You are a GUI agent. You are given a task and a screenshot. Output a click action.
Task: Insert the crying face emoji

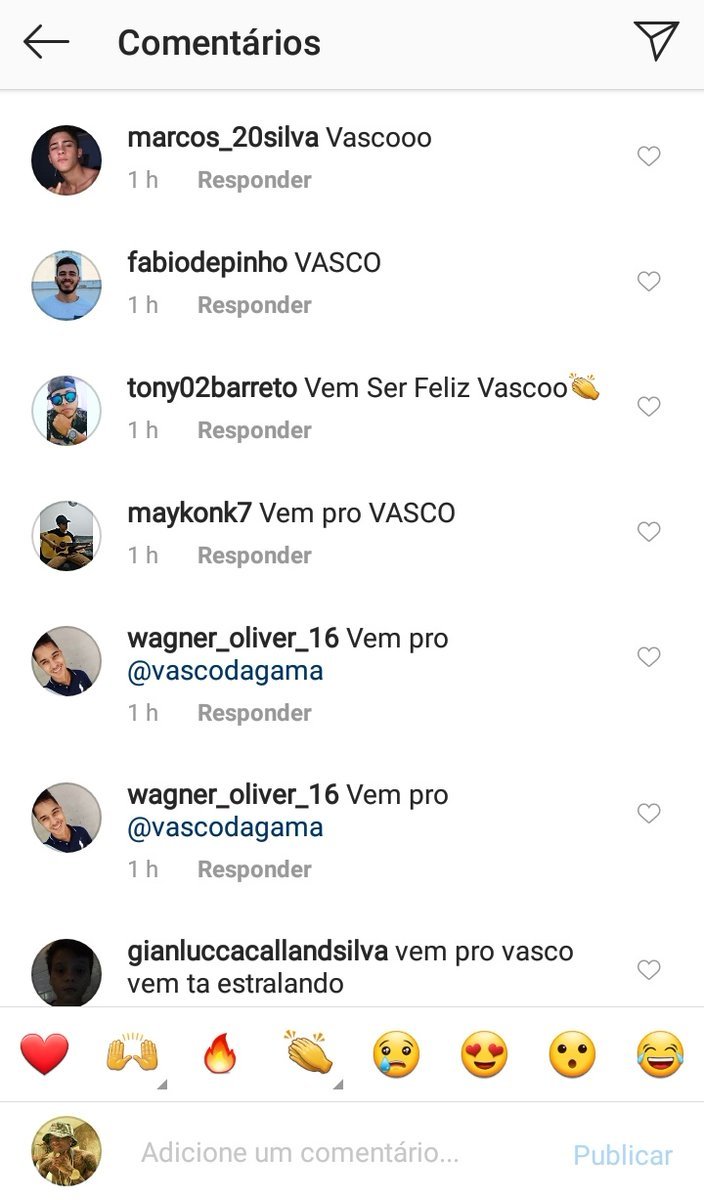click(x=396, y=1054)
